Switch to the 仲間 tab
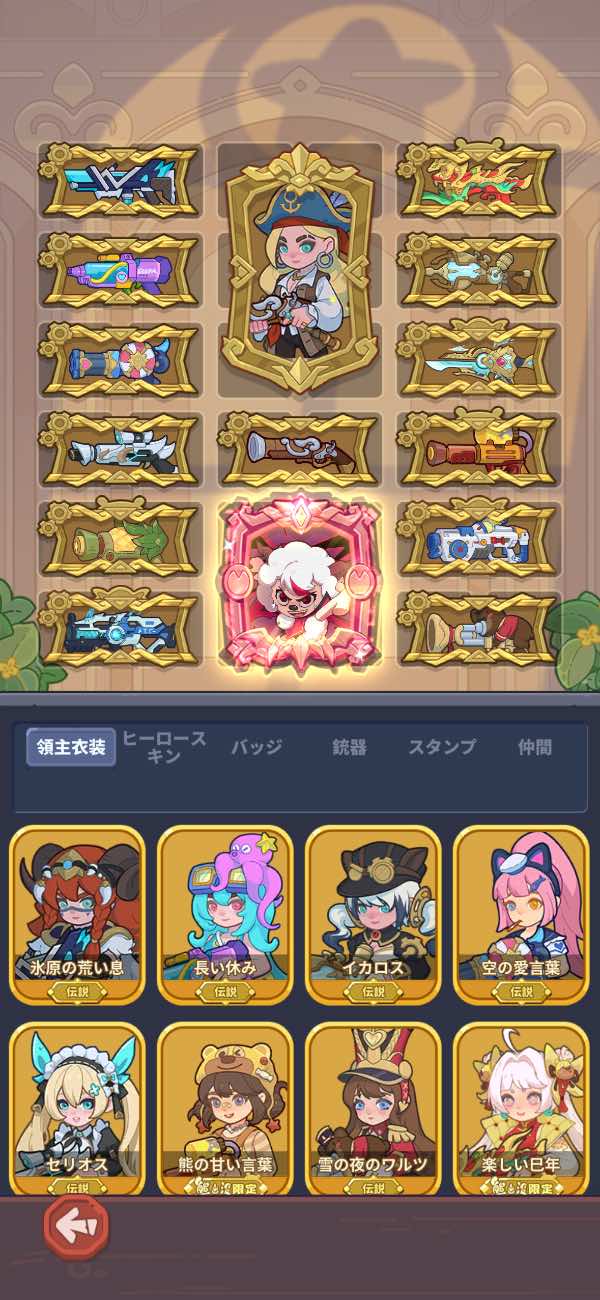Screen dimensions: 600x1300 pyautogui.click(x=535, y=747)
